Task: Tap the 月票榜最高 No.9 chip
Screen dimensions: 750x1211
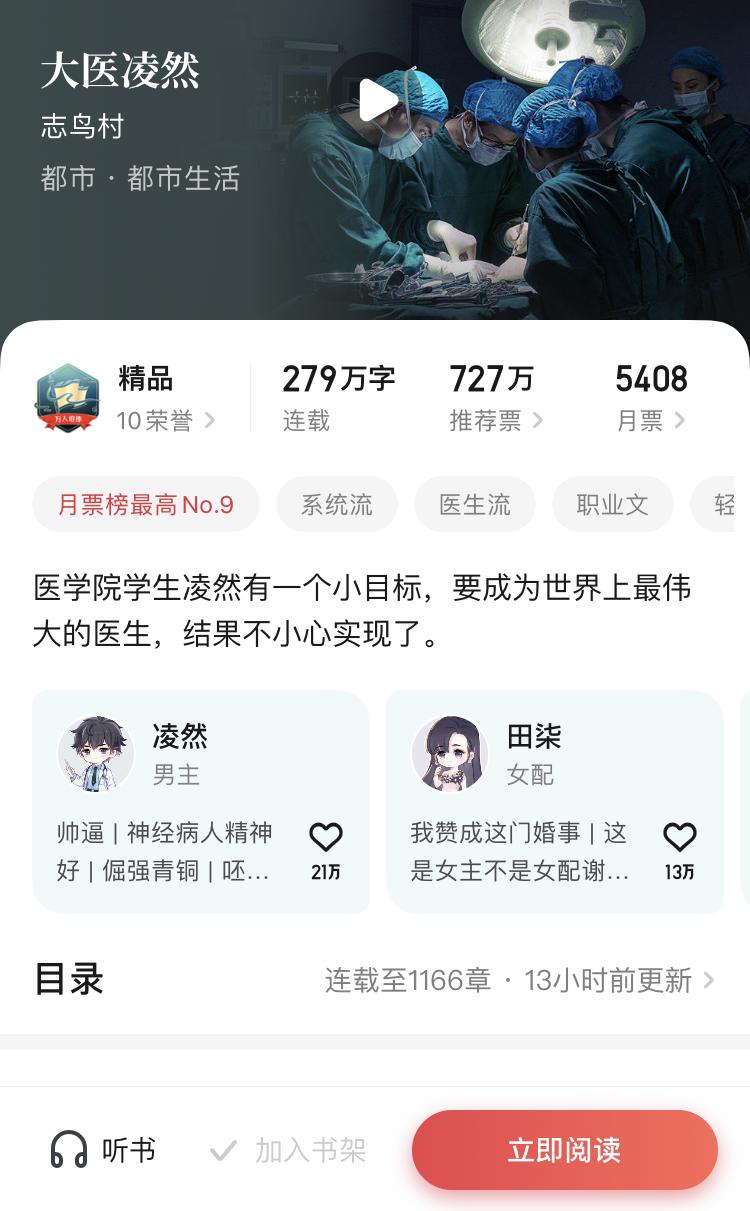Action: [x=146, y=504]
